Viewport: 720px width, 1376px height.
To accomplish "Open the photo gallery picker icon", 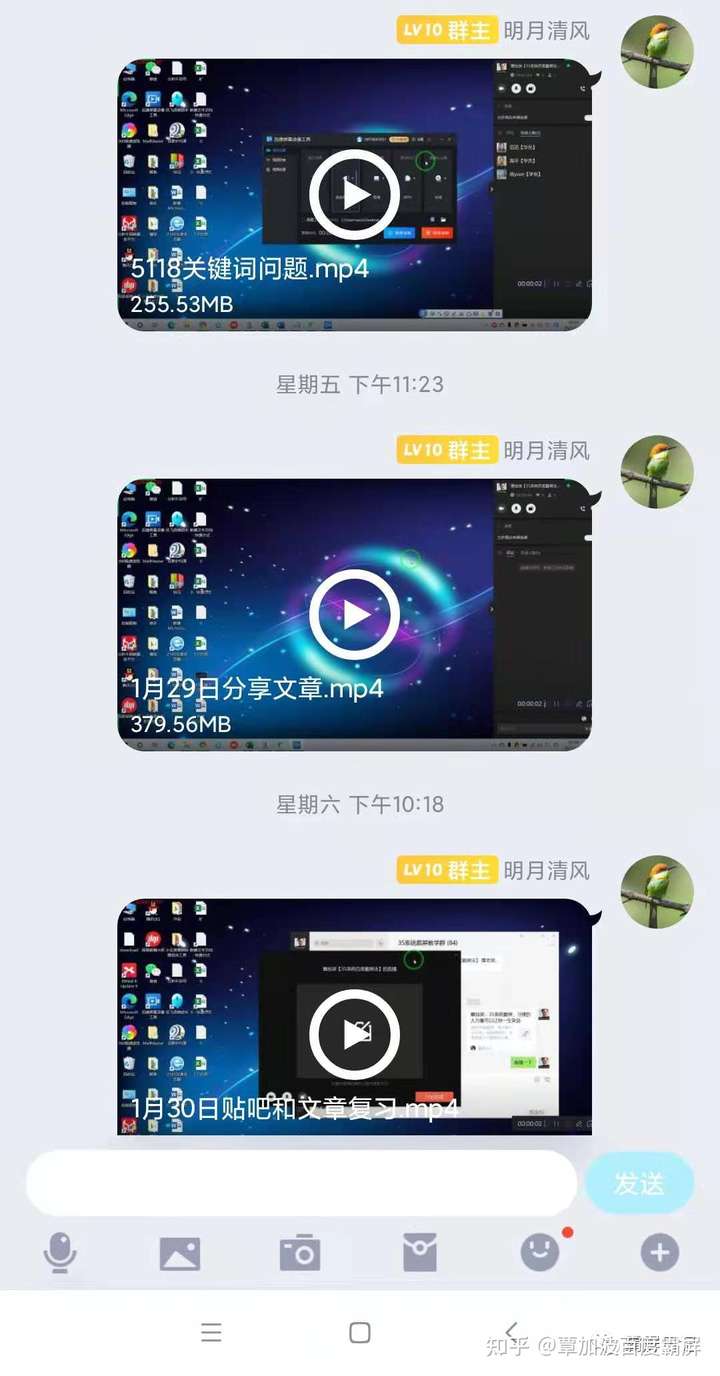I will tap(180, 1253).
